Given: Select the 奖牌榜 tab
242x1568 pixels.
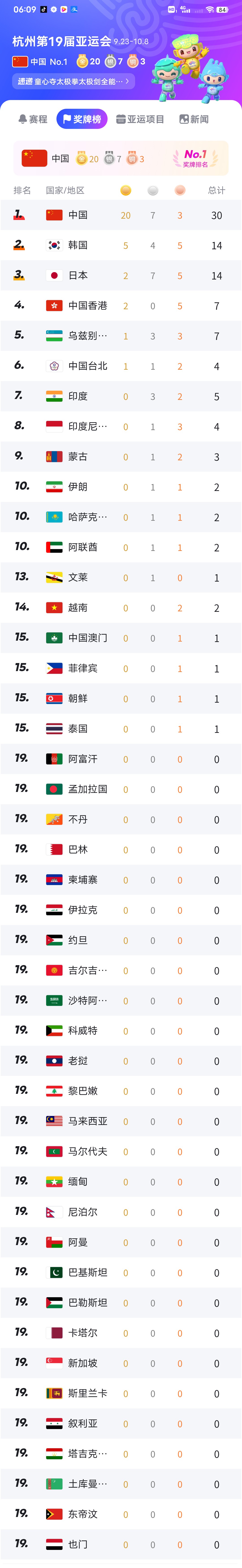Looking at the screenshot, I should coord(82,119).
